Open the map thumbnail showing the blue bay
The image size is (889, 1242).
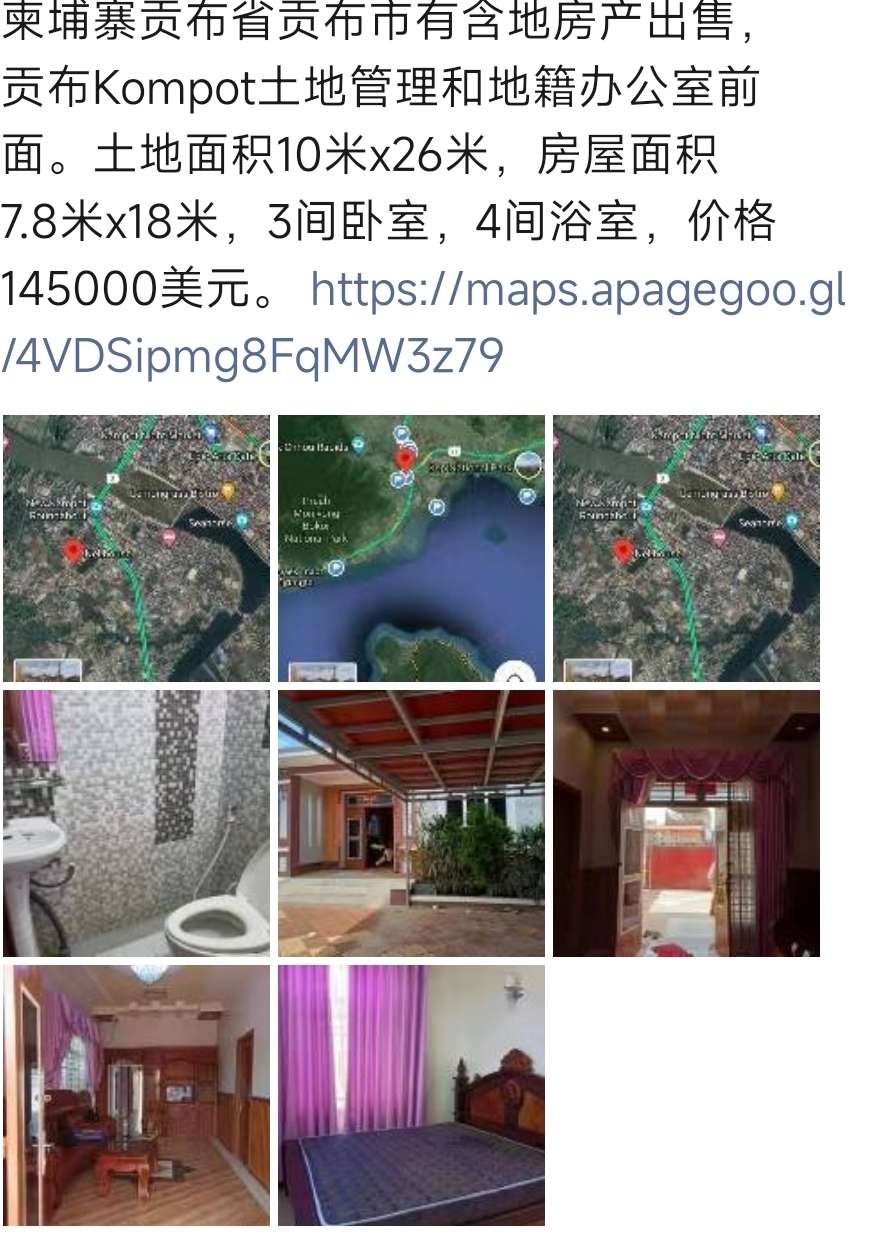pos(411,548)
